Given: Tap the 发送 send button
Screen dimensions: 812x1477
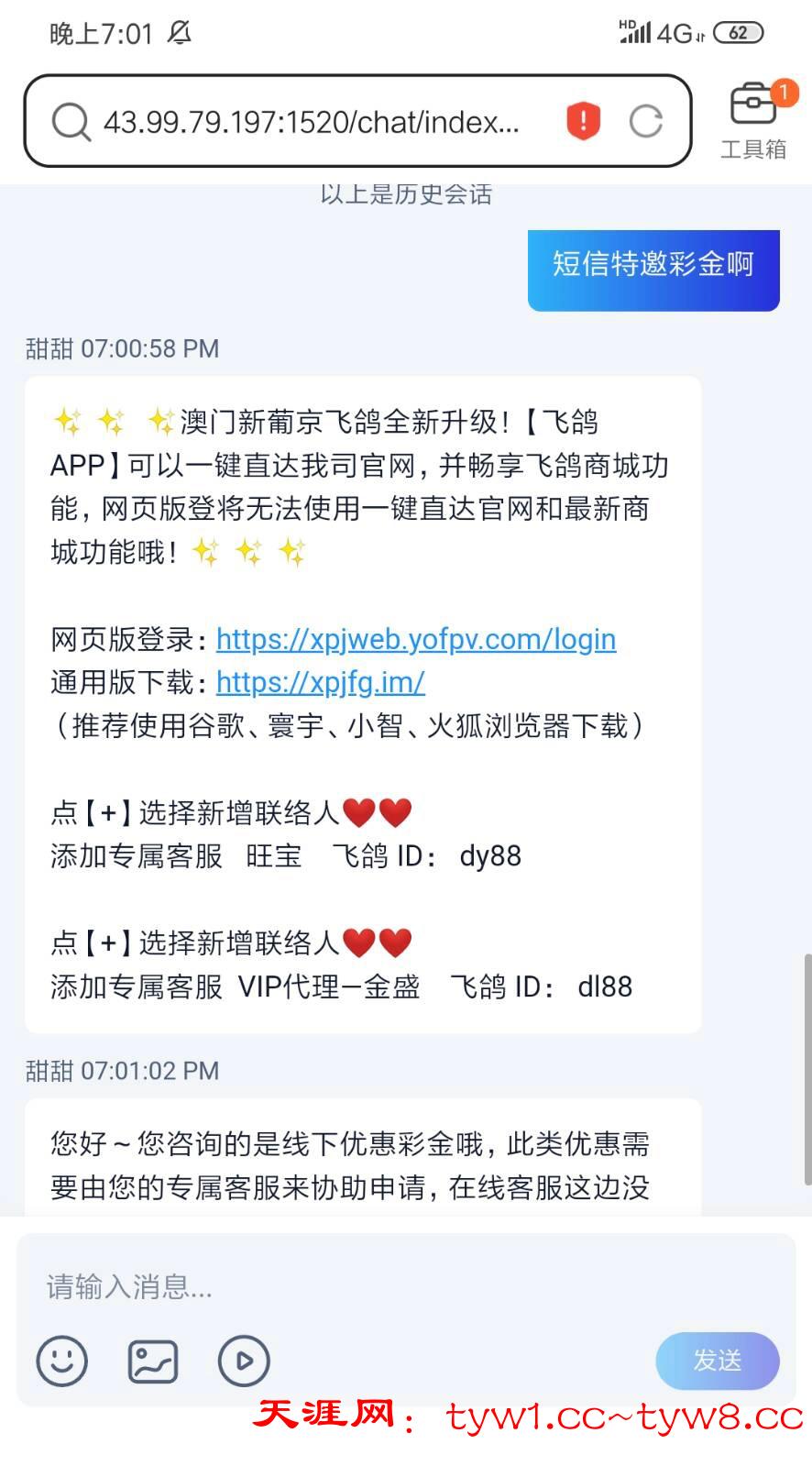Looking at the screenshot, I should tap(717, 1360).
